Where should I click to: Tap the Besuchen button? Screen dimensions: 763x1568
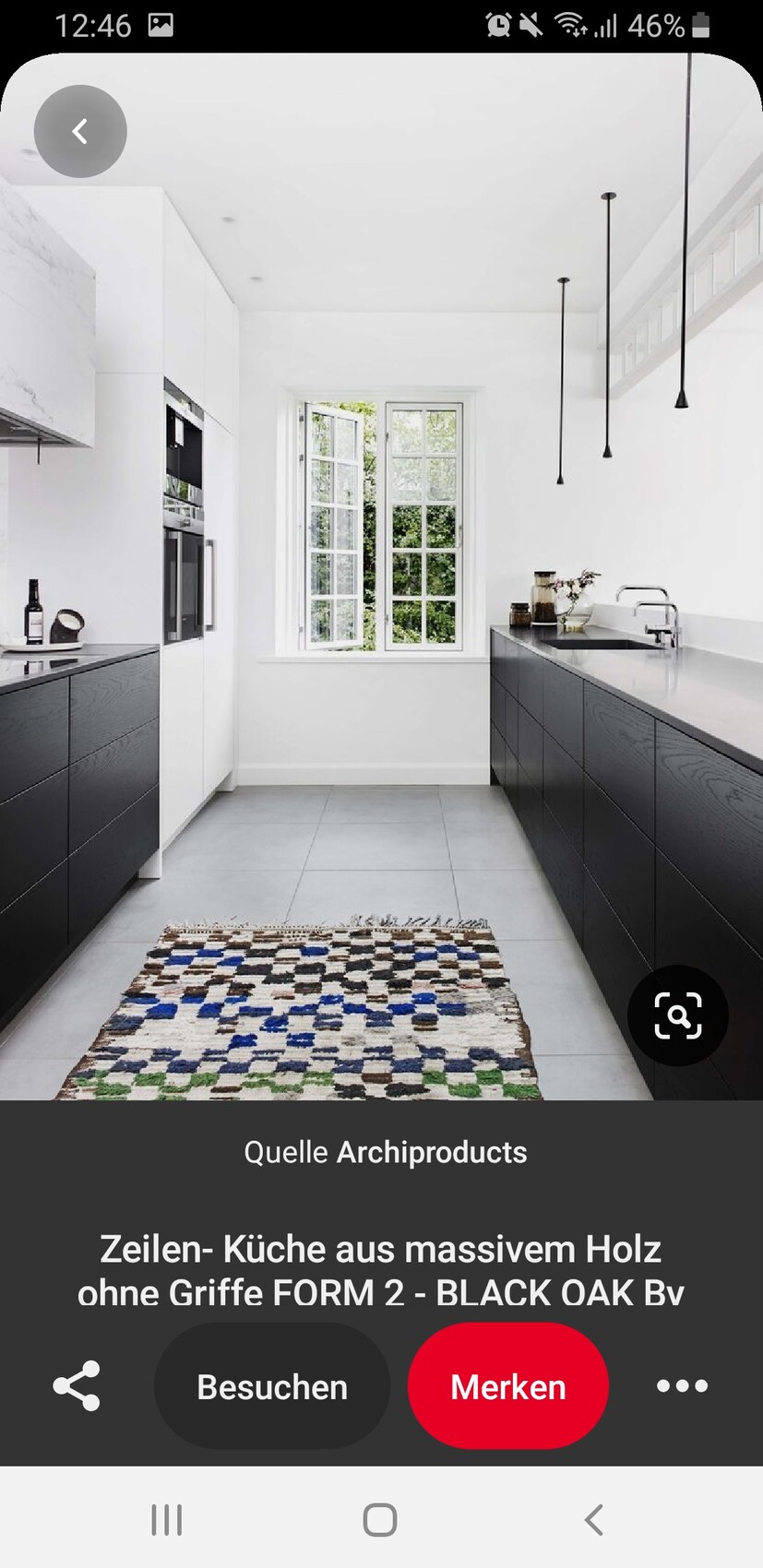coord(272,1386)
